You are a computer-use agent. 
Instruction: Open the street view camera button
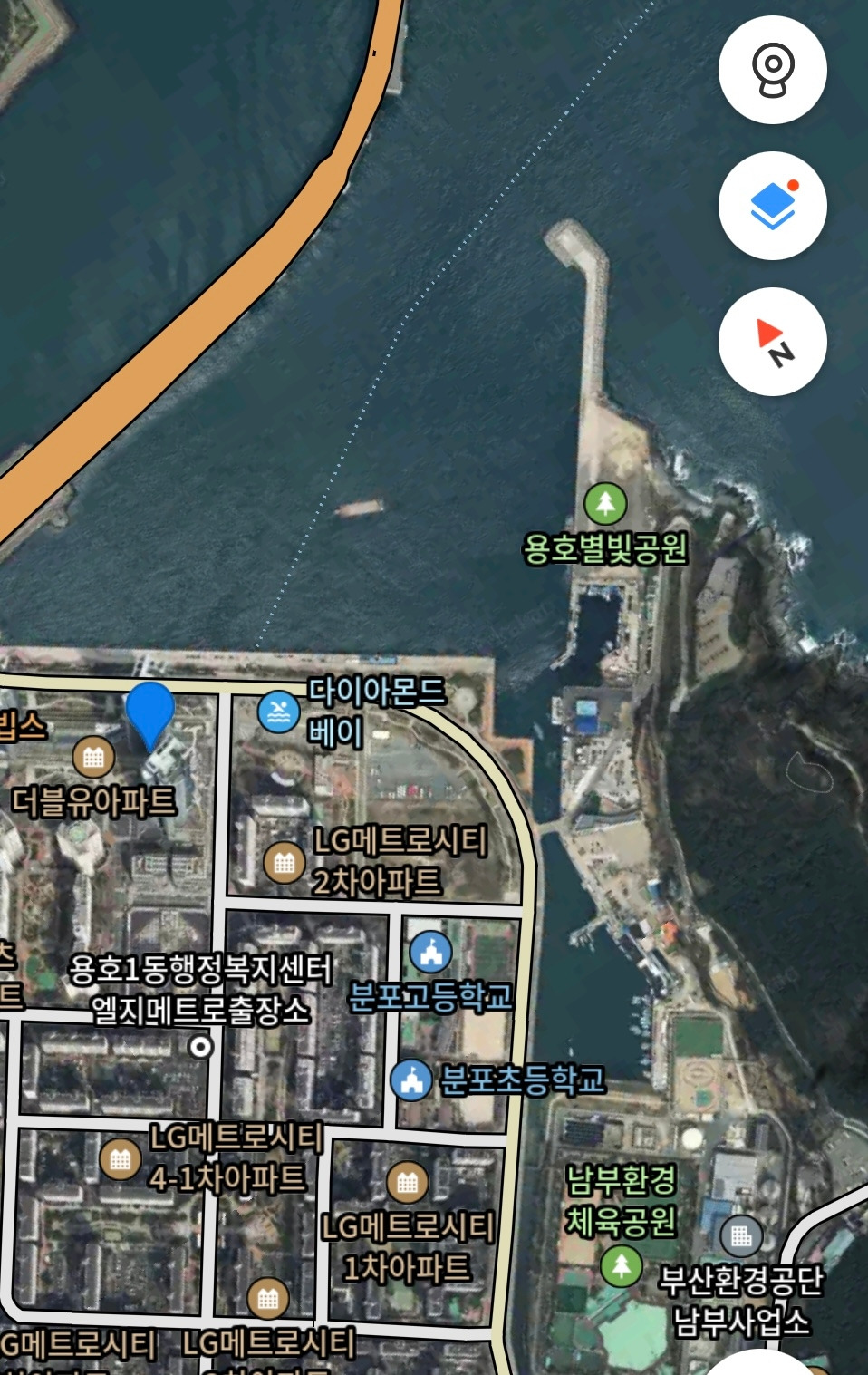point(772,70)
